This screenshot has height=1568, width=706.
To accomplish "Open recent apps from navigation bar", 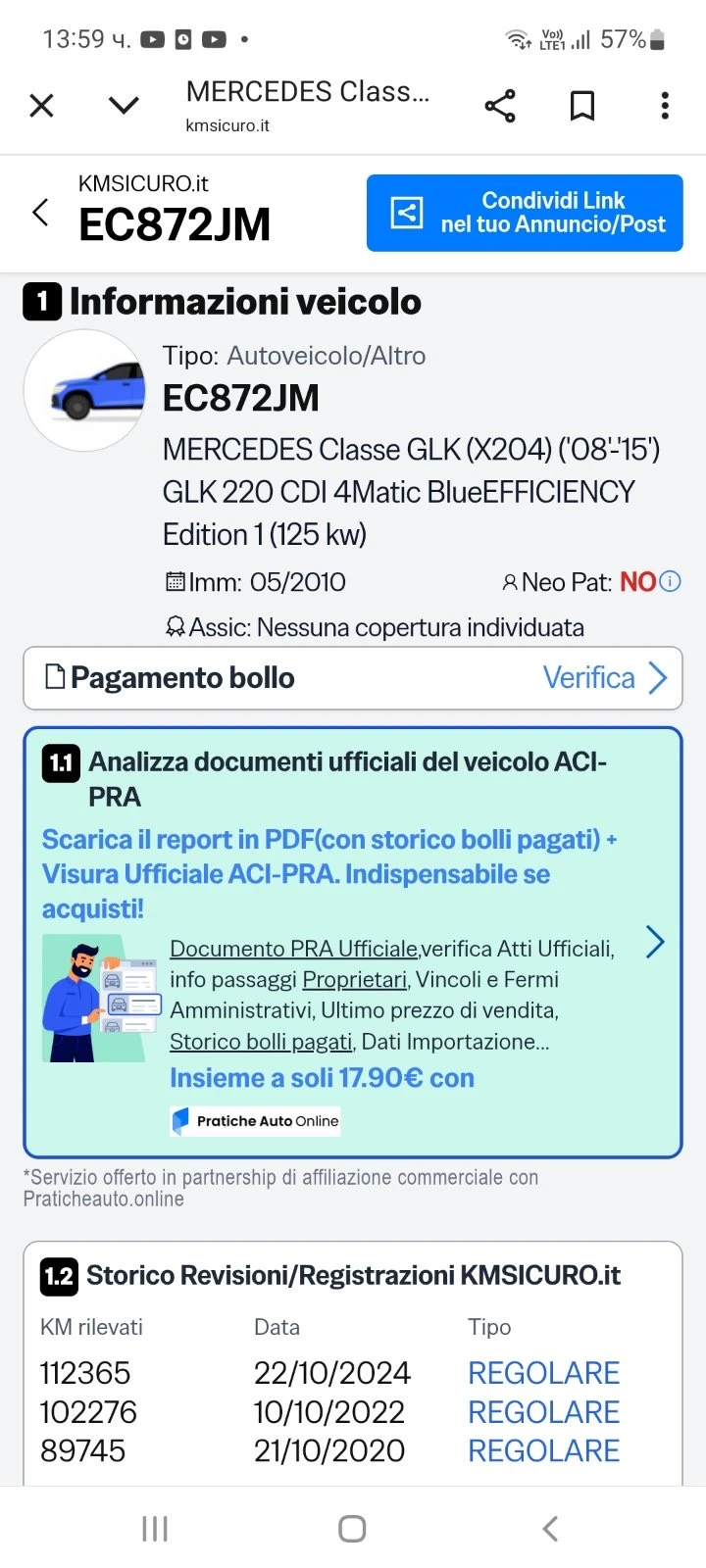I will coord(155,1529).
